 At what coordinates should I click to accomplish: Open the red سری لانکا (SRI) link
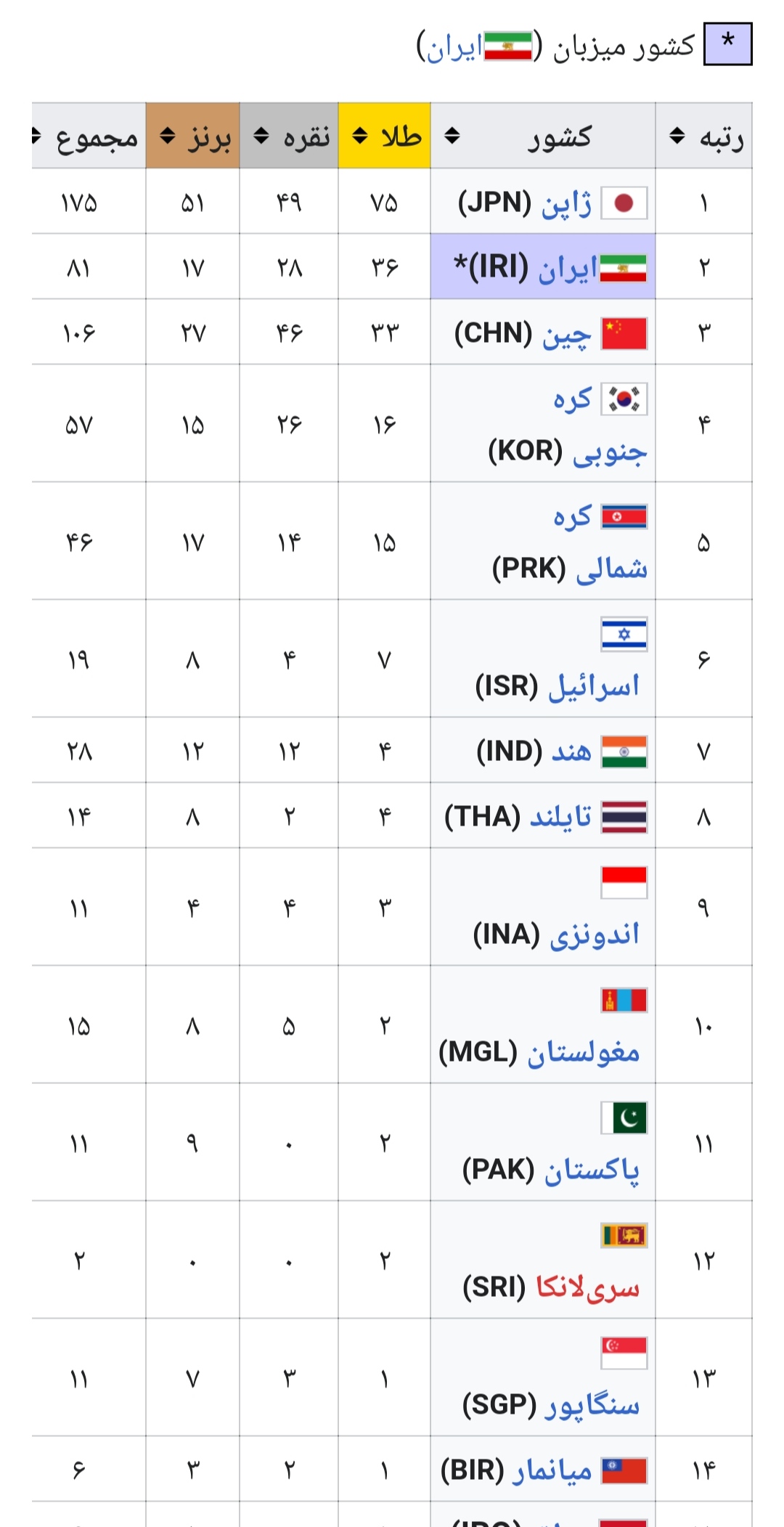pyautogui.click(x=588, y=1287)
